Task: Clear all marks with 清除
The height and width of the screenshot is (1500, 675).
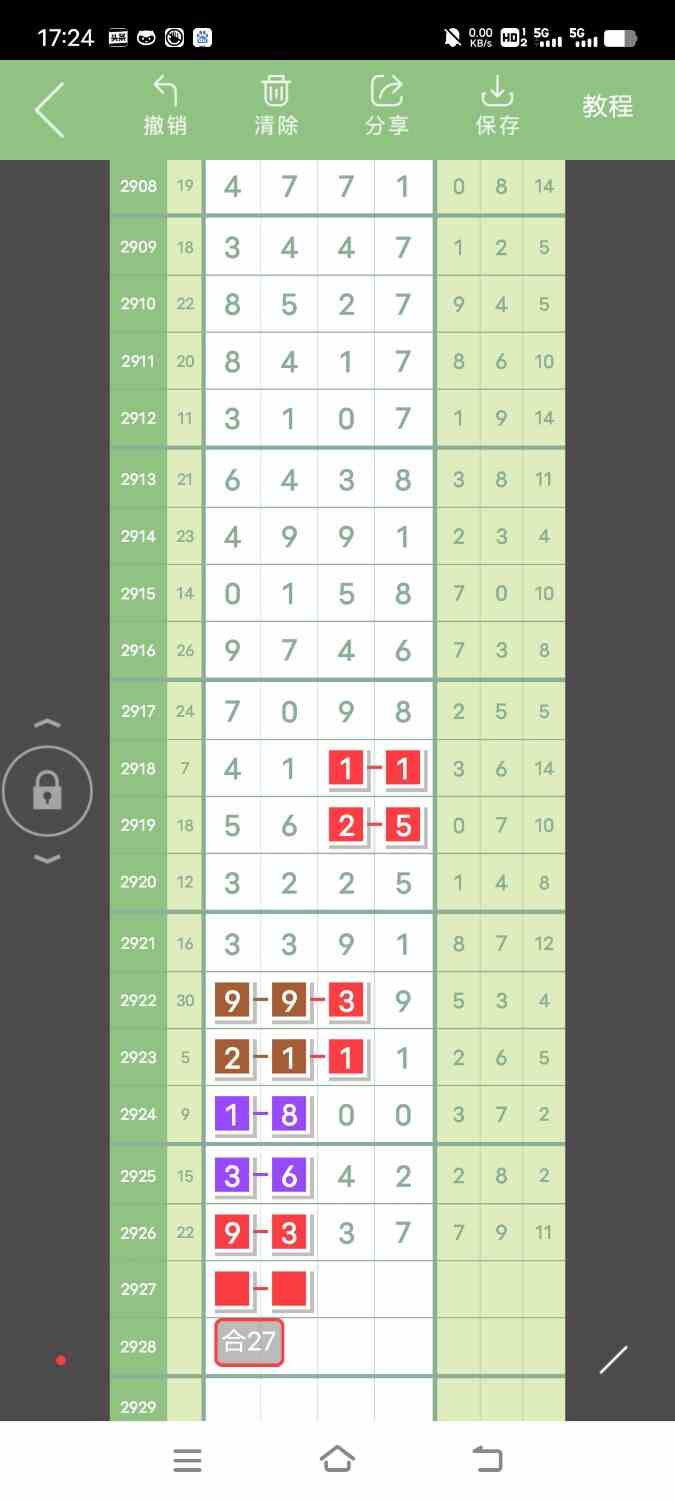Action: (x=276, y=106)
